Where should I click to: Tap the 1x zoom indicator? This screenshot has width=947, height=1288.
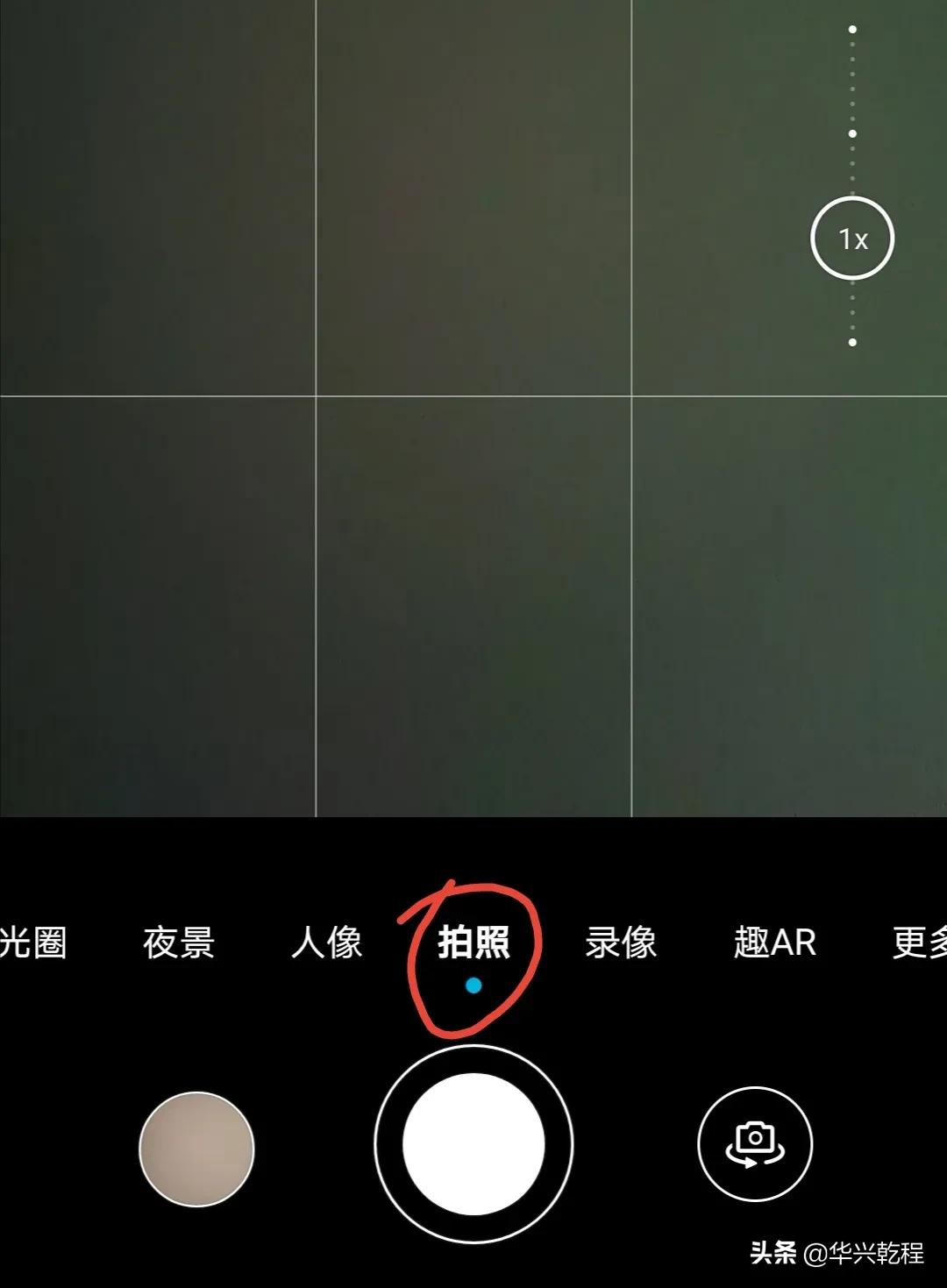(x=851, y=236)
